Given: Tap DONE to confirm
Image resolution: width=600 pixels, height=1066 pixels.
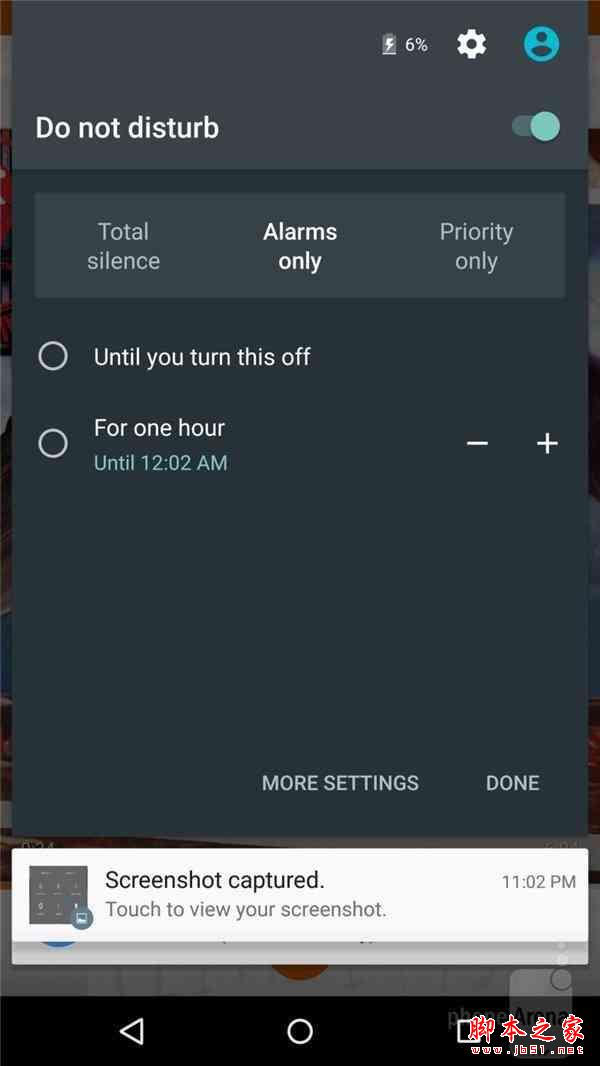Looking at the screenshot, I should tap(512, 783).
